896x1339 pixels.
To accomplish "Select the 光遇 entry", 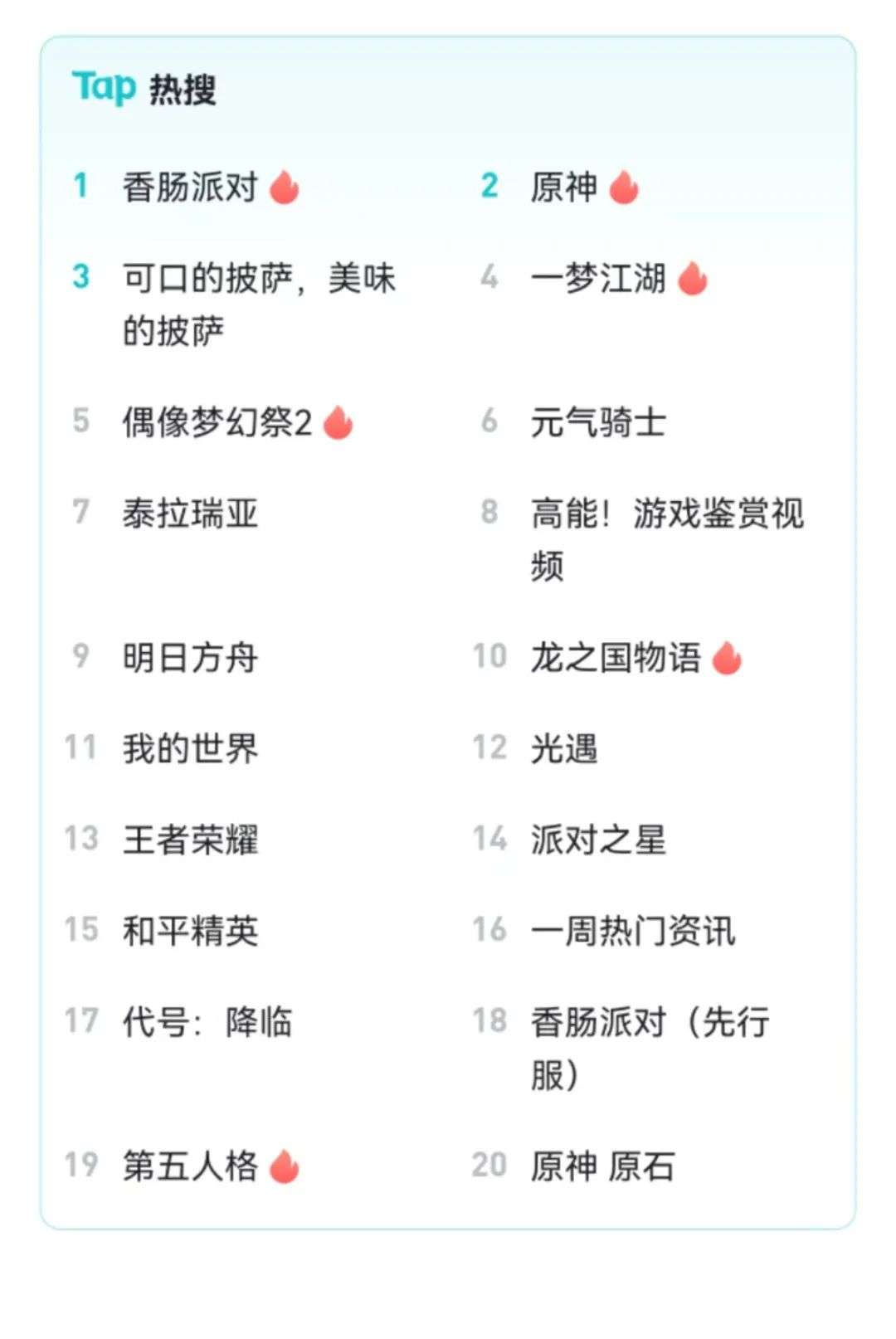I will pyautogui.click(x=563, y=748).
